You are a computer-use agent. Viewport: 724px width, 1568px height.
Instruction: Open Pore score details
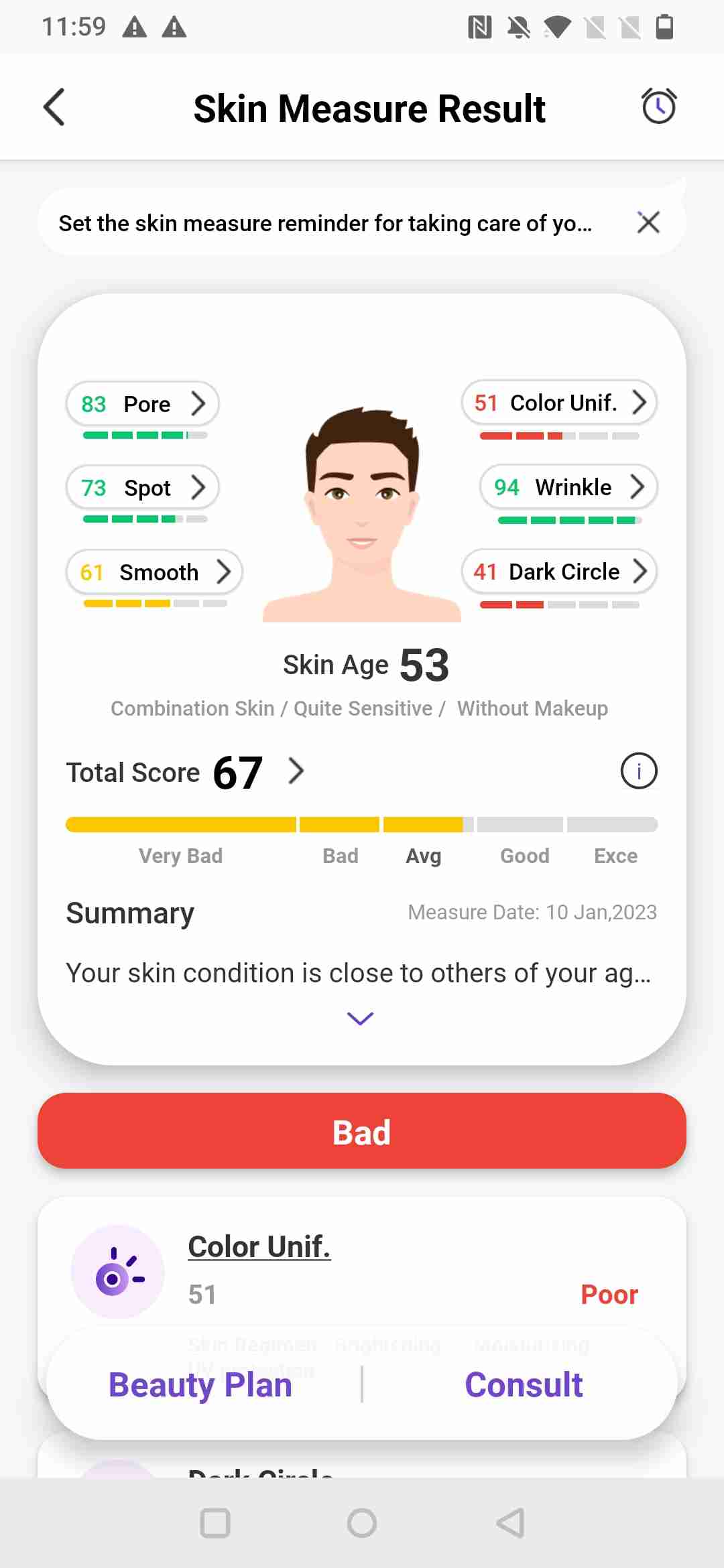coord(142,404)
